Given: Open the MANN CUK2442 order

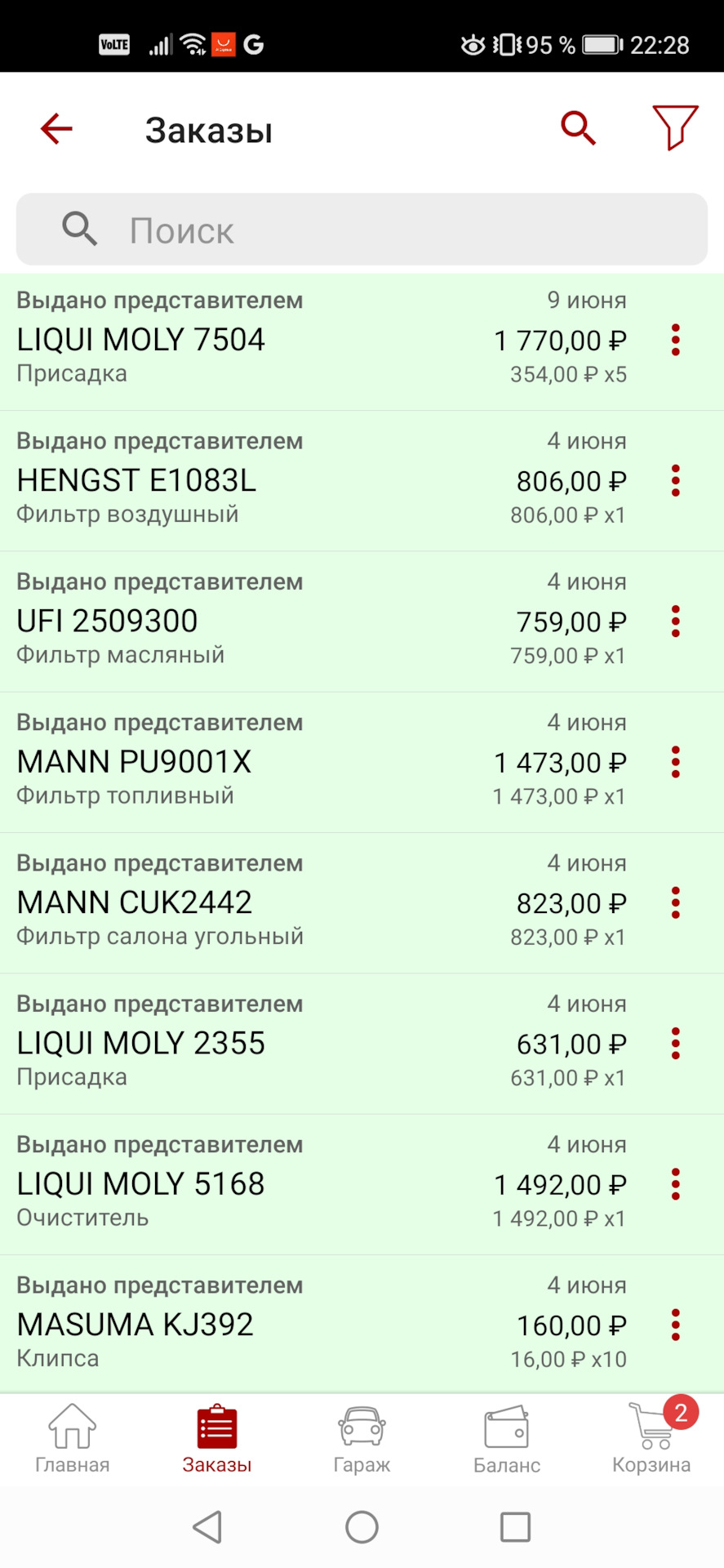Looking at the screenshot, I should (x=245, y=903).
